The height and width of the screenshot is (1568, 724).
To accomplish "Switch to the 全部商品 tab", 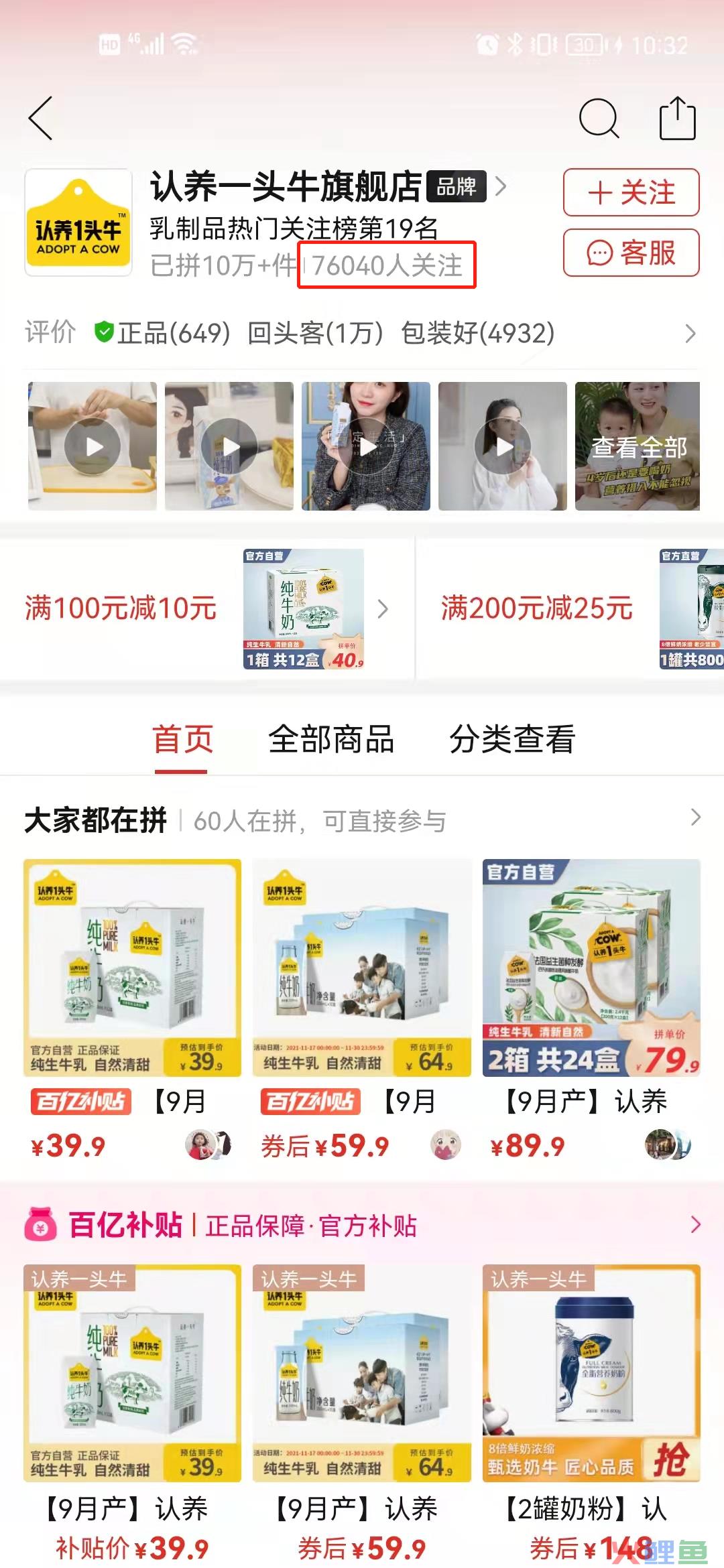I will tap(330, 740).
